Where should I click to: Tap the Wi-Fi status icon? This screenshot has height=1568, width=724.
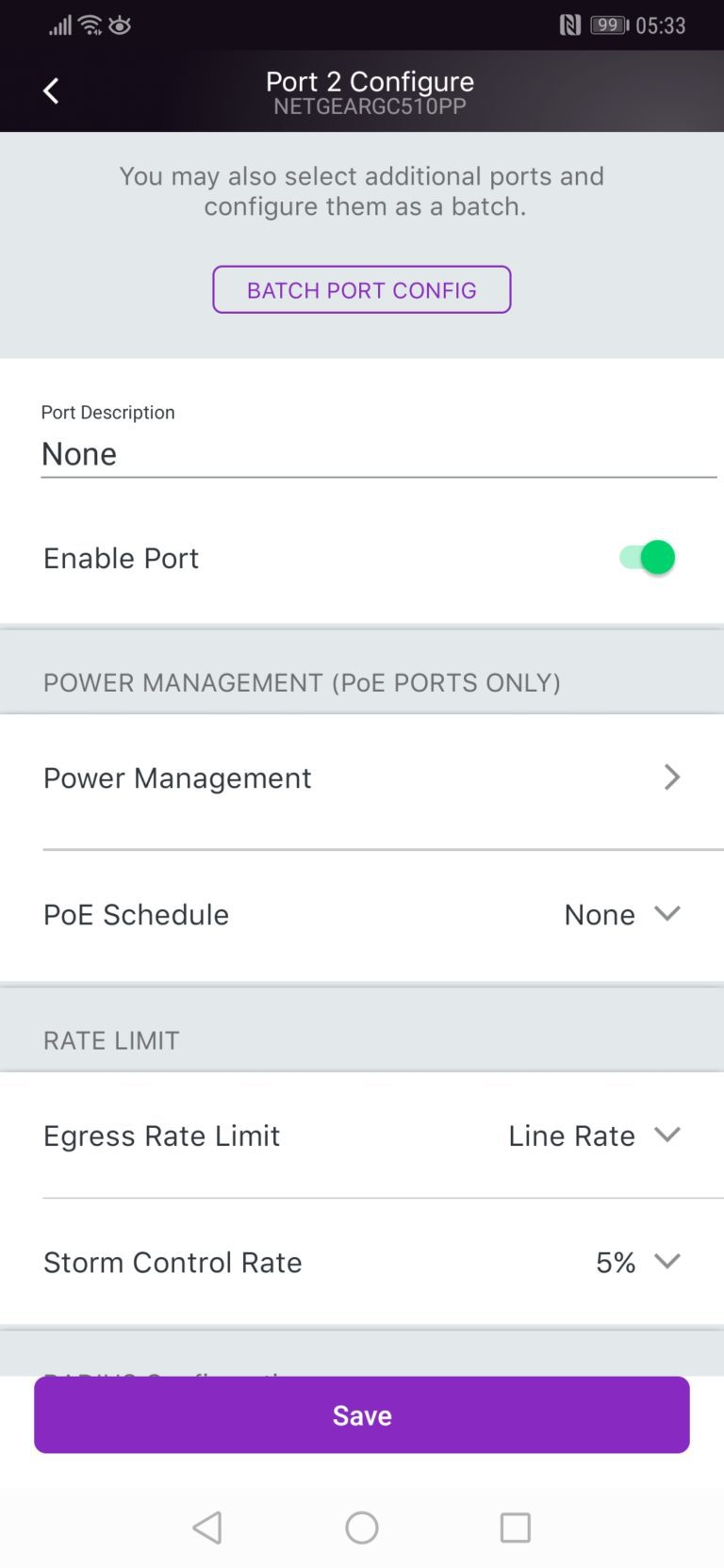click(90, 24)
